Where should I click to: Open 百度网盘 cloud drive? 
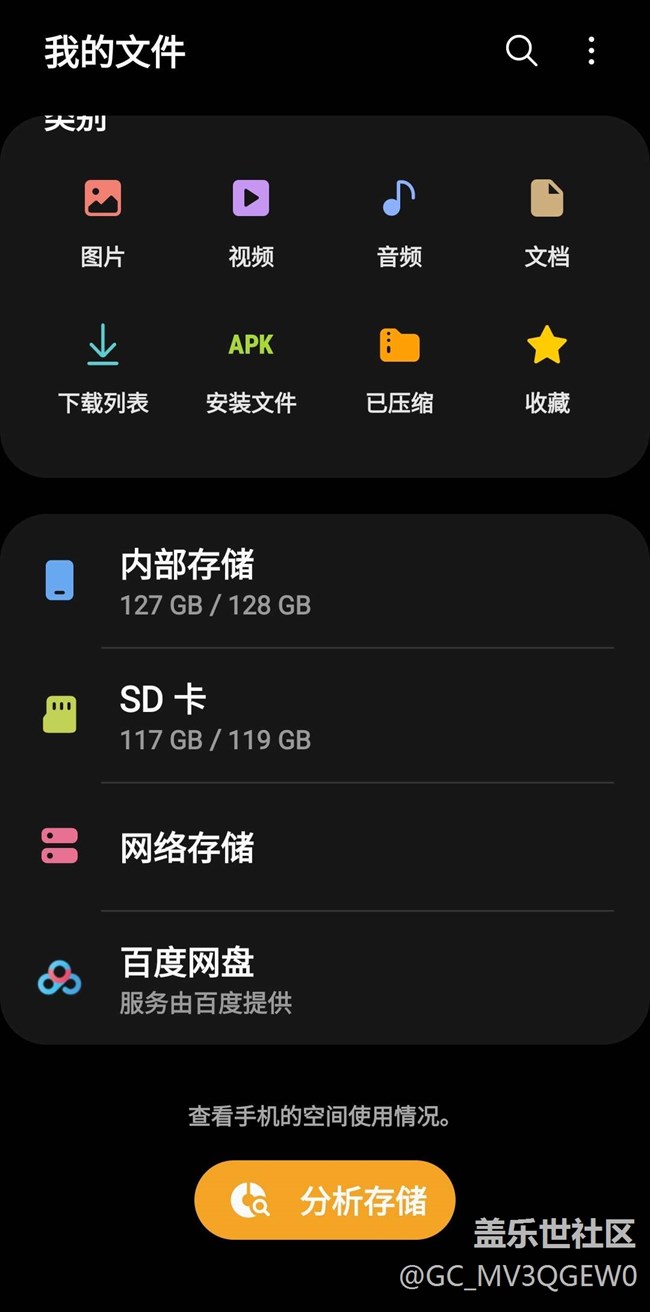tap(325, 977)
